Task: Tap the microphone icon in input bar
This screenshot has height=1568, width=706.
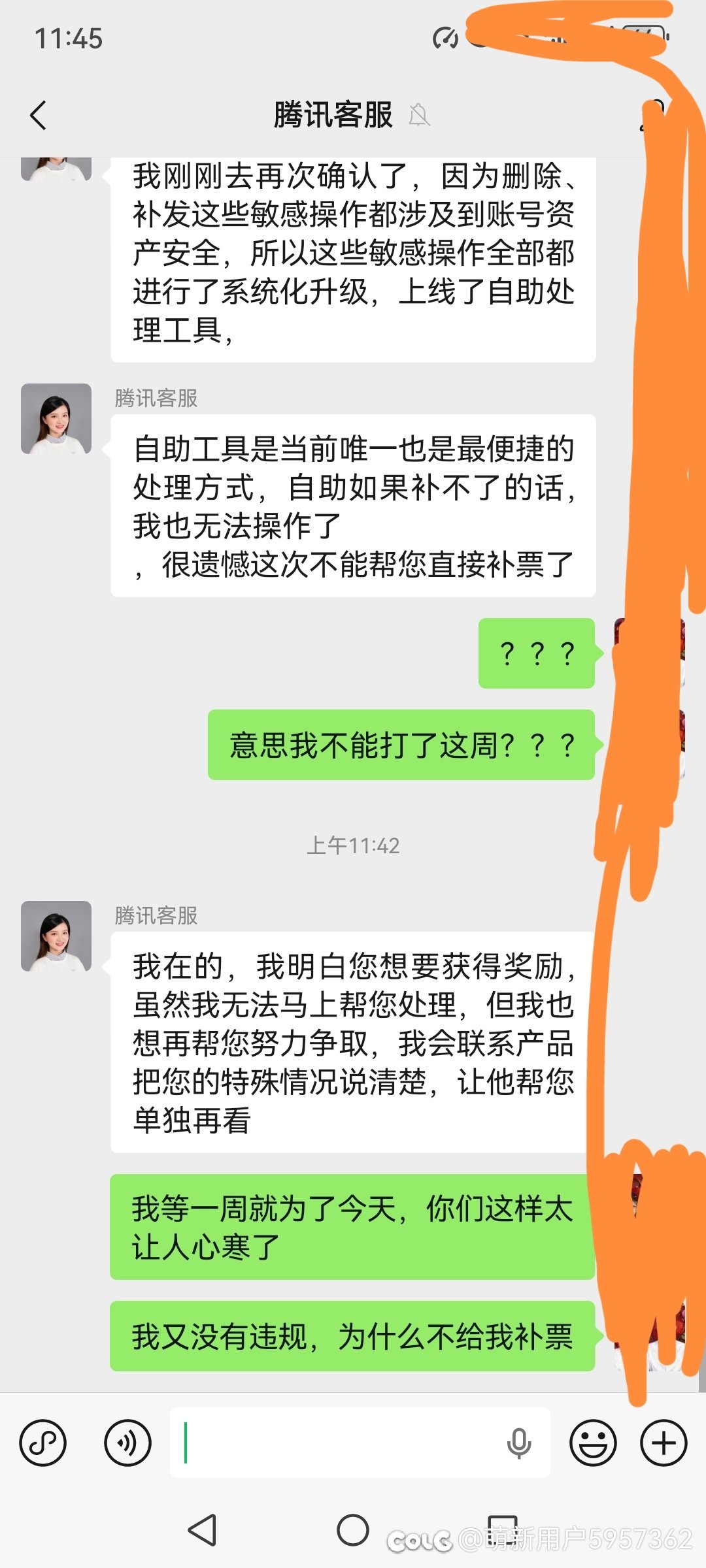Action: click(x=518, y=1443)
